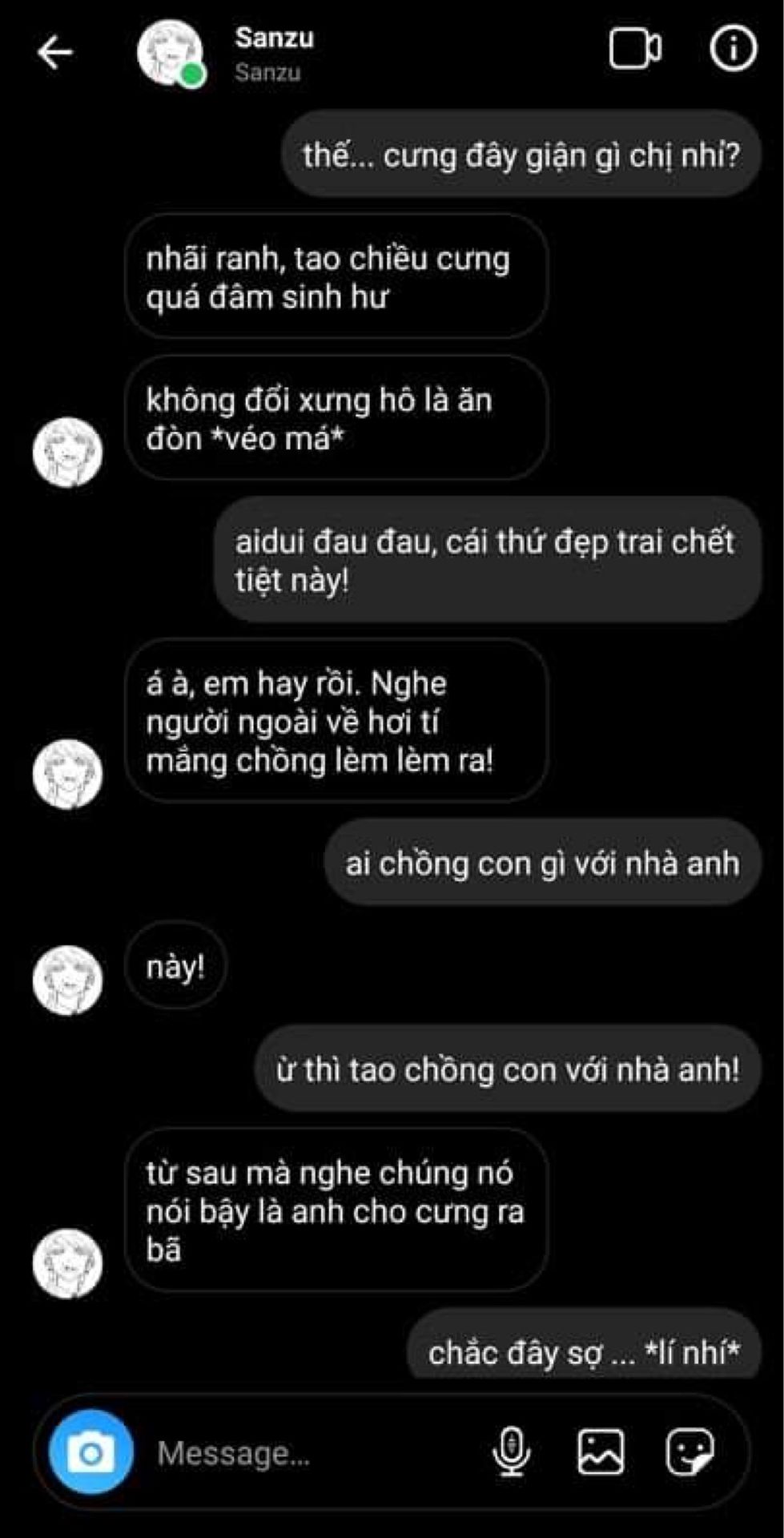Open the camera to send photo
Viewport: 784px width, 1538px height.
pyautogui.click(x=90, y=1451)
